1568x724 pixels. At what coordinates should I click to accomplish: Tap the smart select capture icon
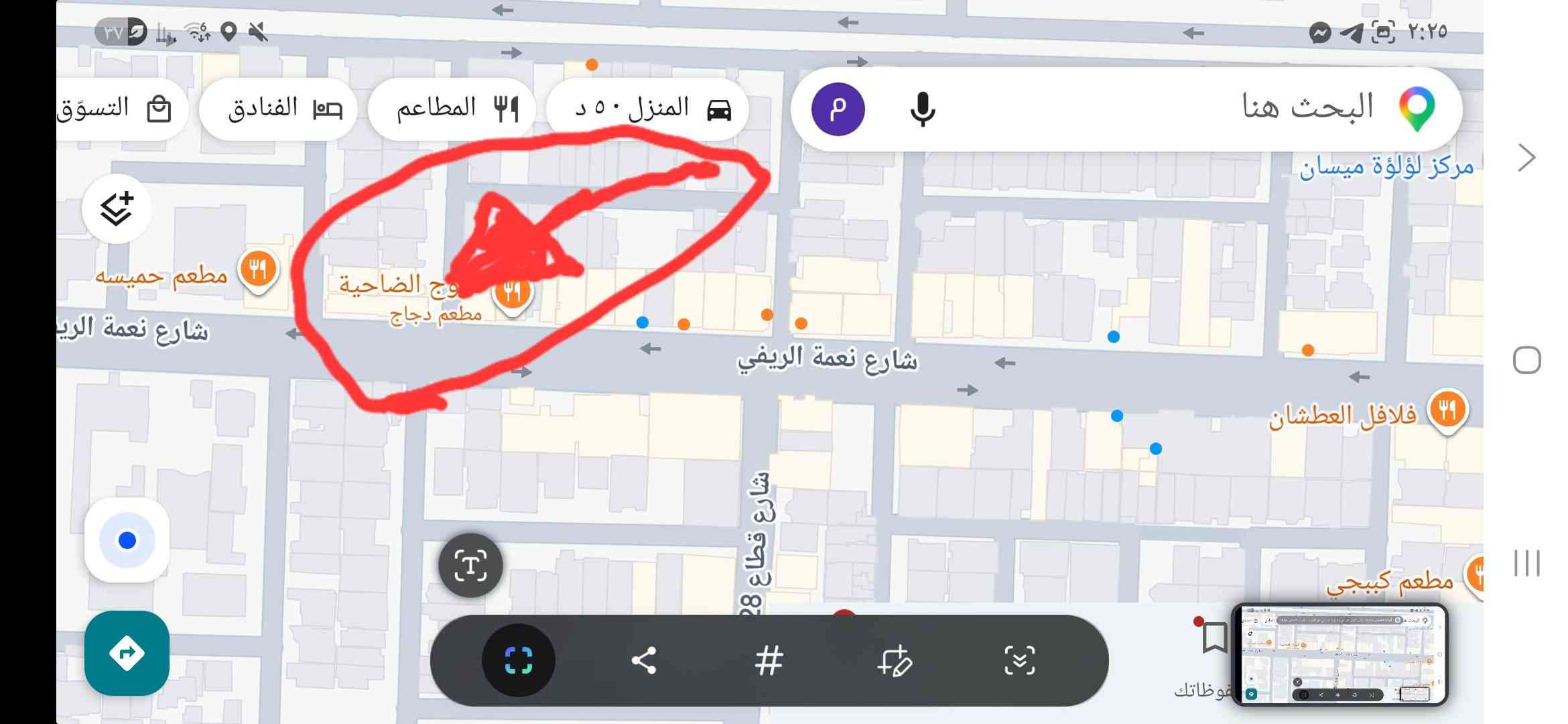click(518, 661)
